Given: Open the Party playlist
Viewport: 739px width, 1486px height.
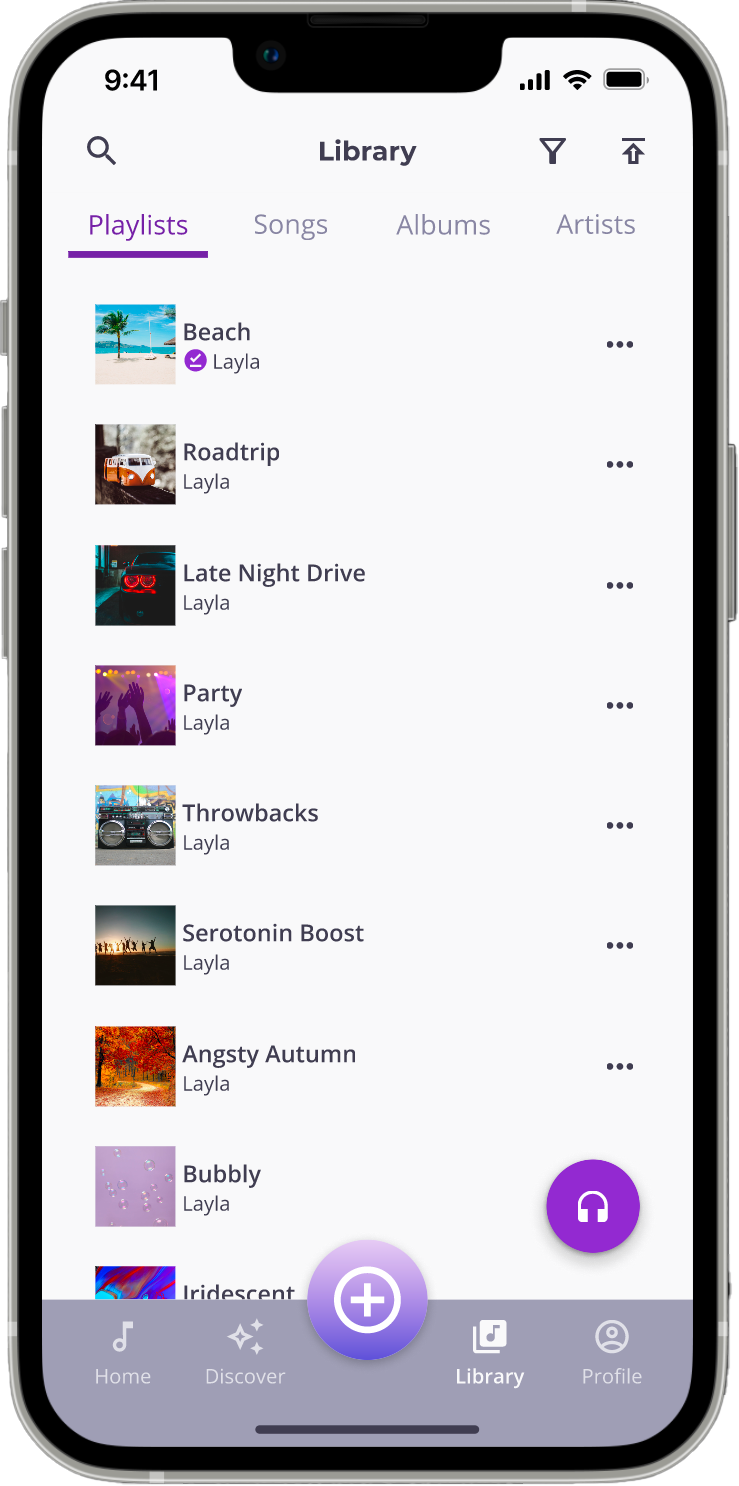Looking at the screenshot, I should tap(212, 705).
